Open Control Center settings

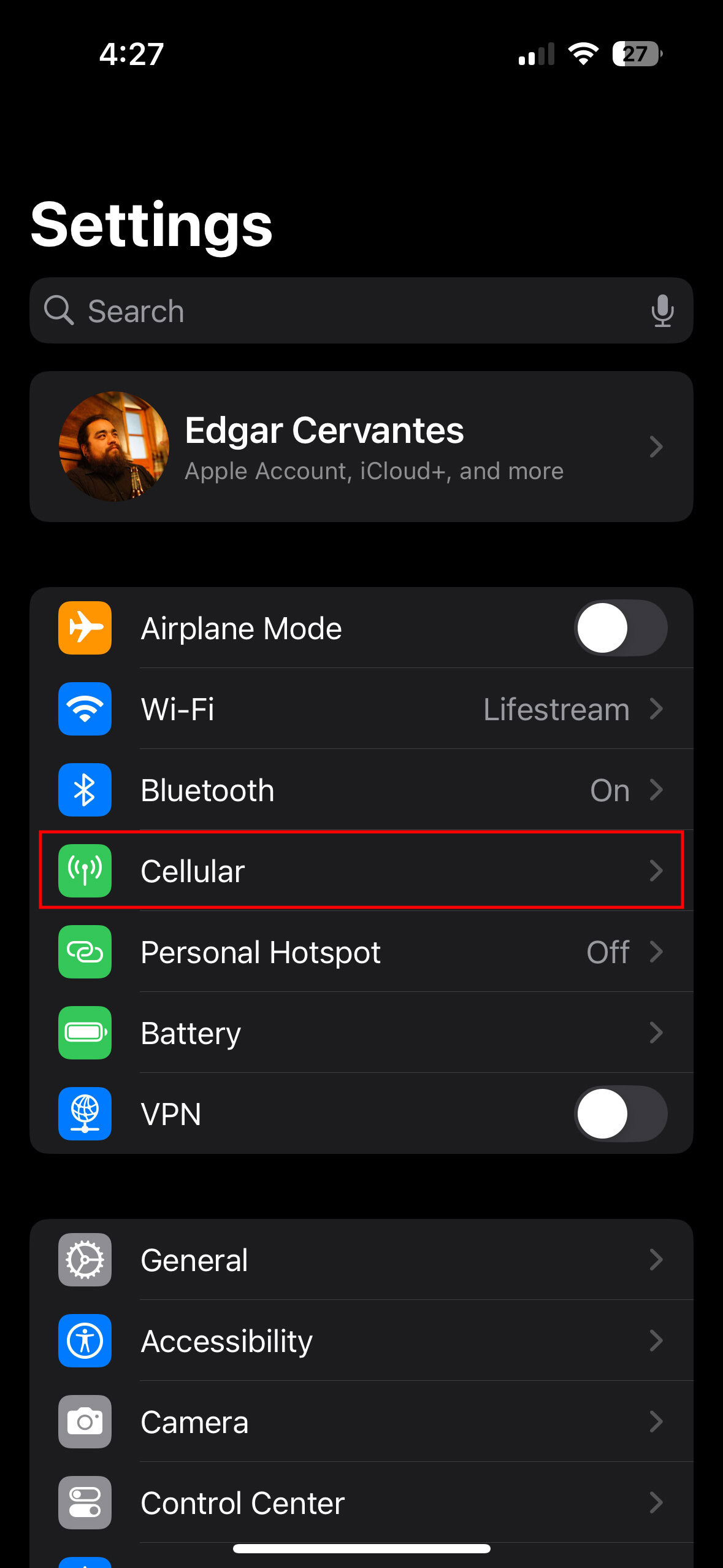point(361,1503)
